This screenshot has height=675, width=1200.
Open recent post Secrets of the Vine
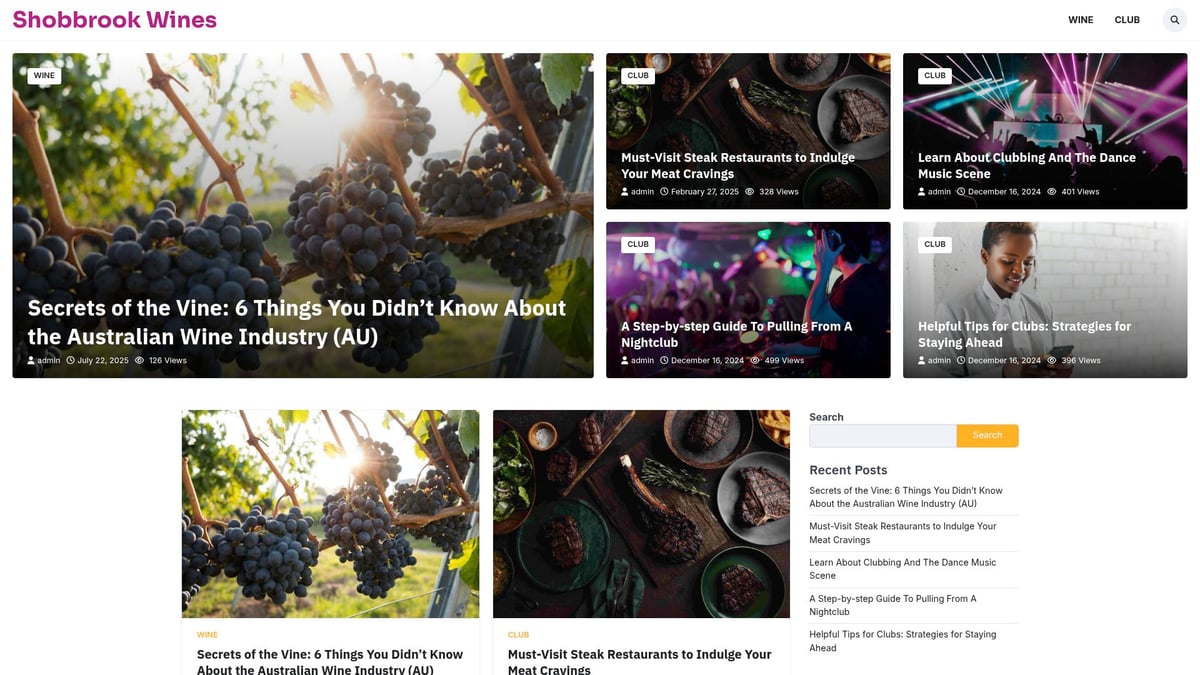coord(905,497)
